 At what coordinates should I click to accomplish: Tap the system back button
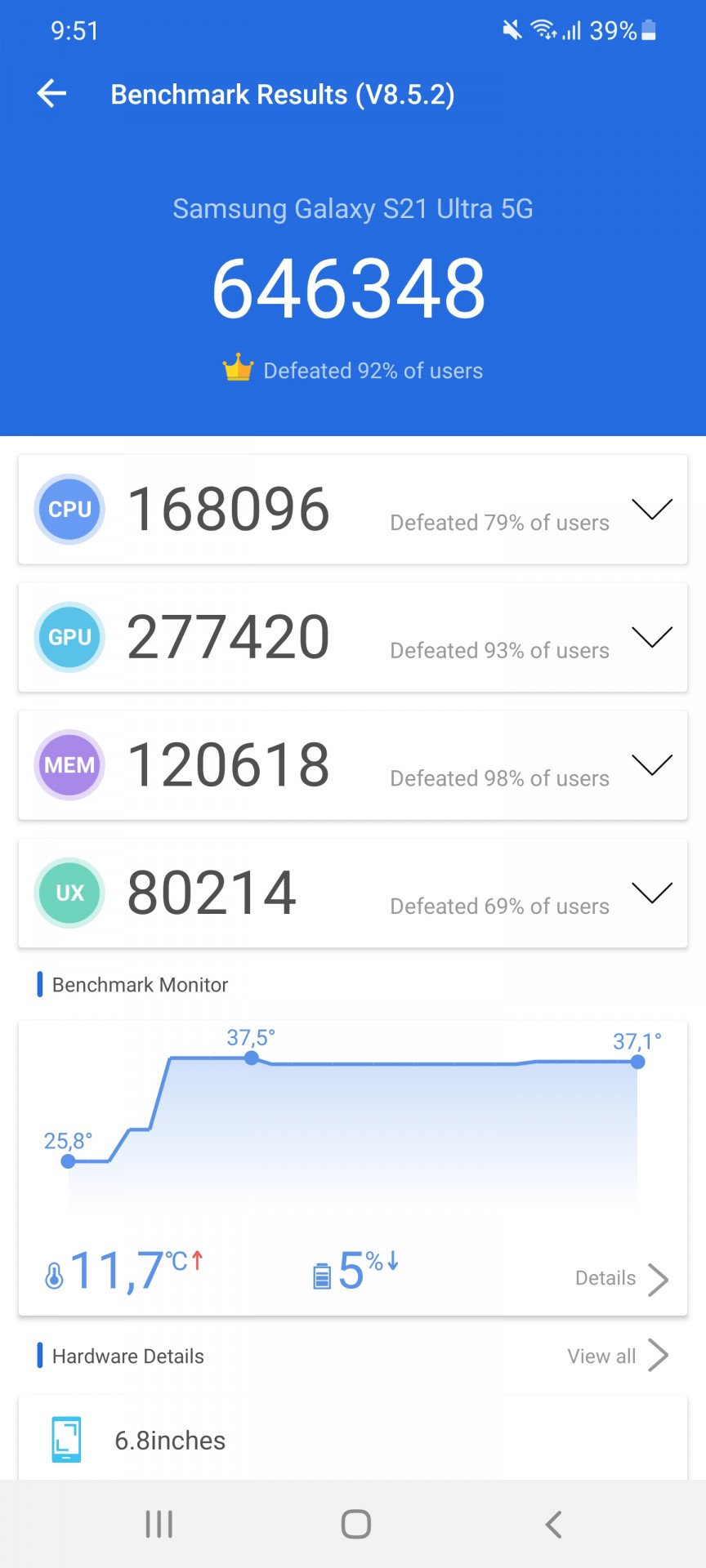(x=553, y=1524)
